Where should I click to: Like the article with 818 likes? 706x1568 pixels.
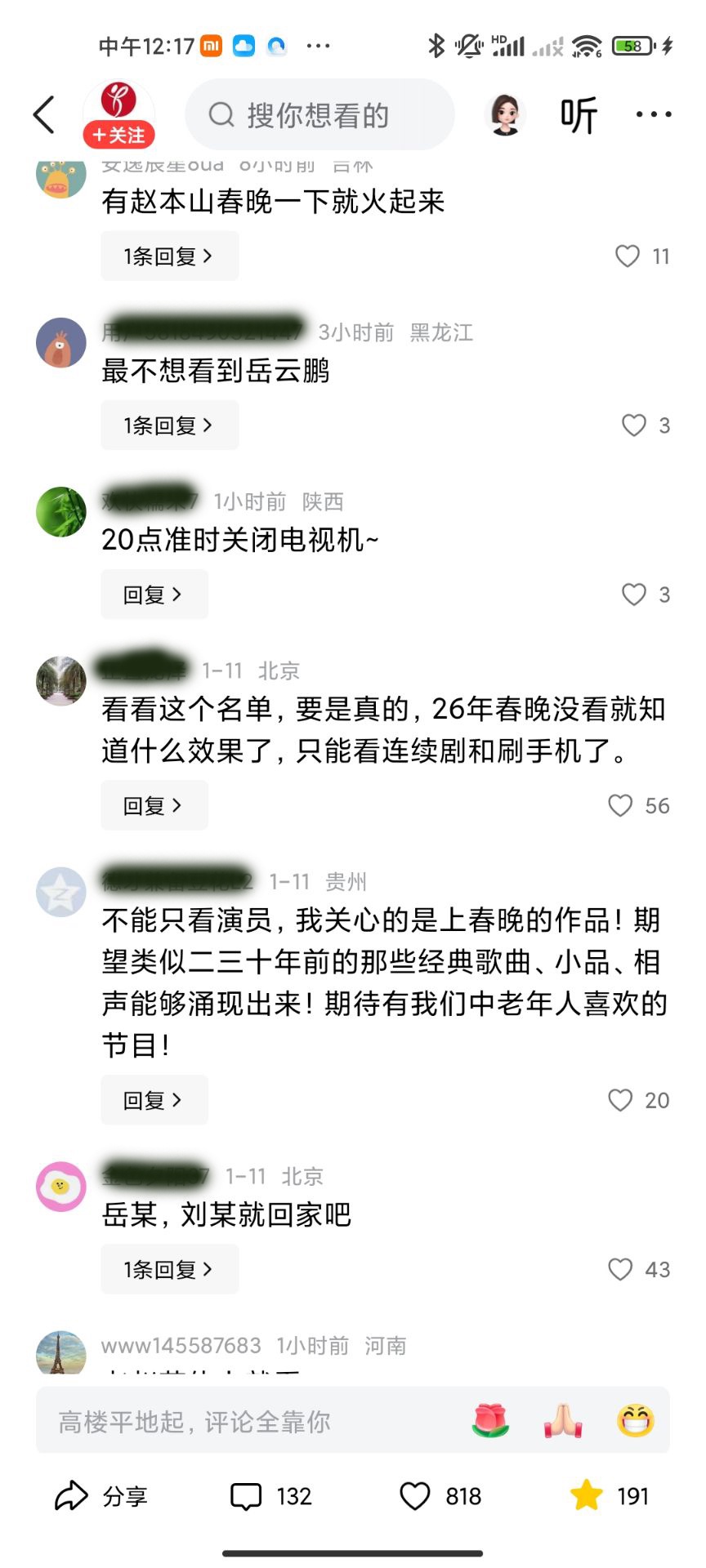click(415, 1496)
